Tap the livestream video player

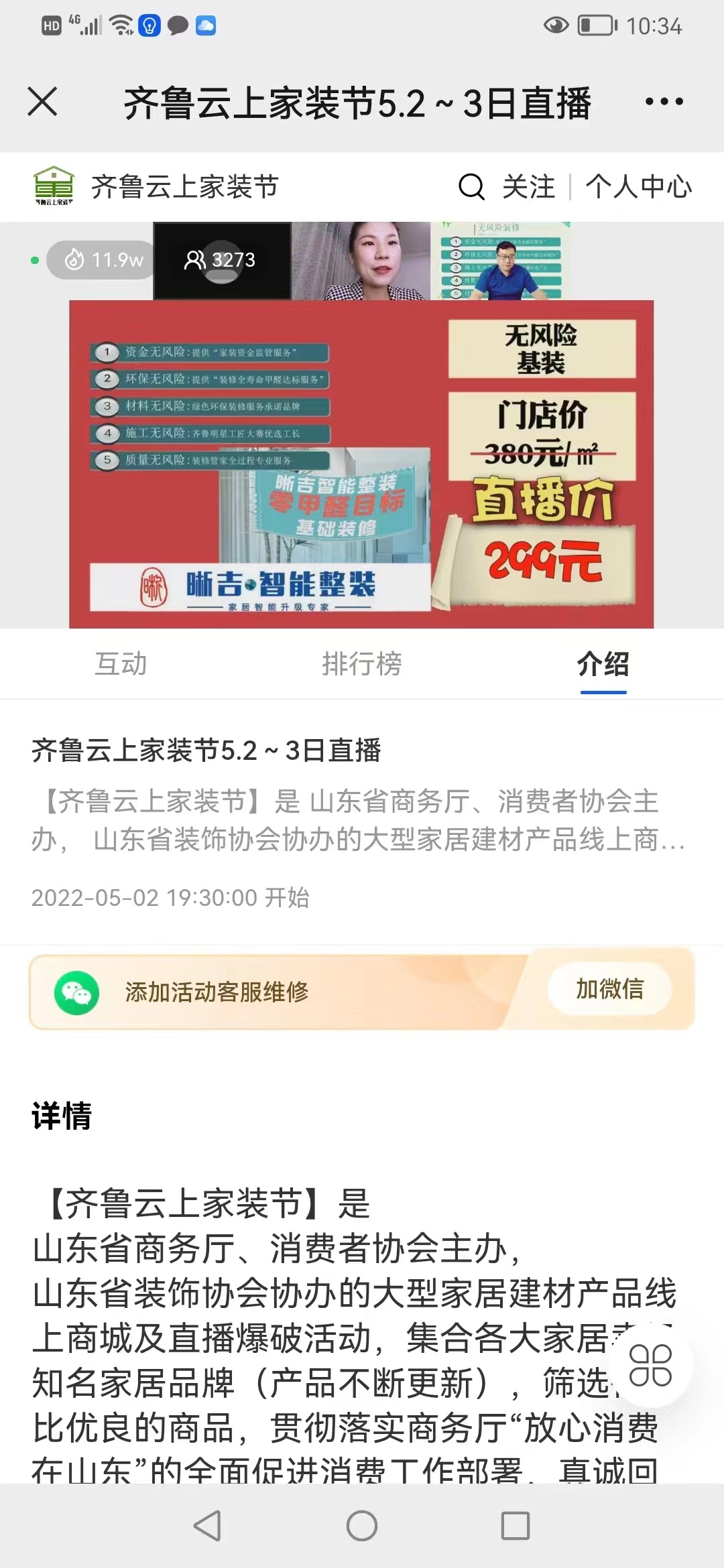click(x=362, y=425)
